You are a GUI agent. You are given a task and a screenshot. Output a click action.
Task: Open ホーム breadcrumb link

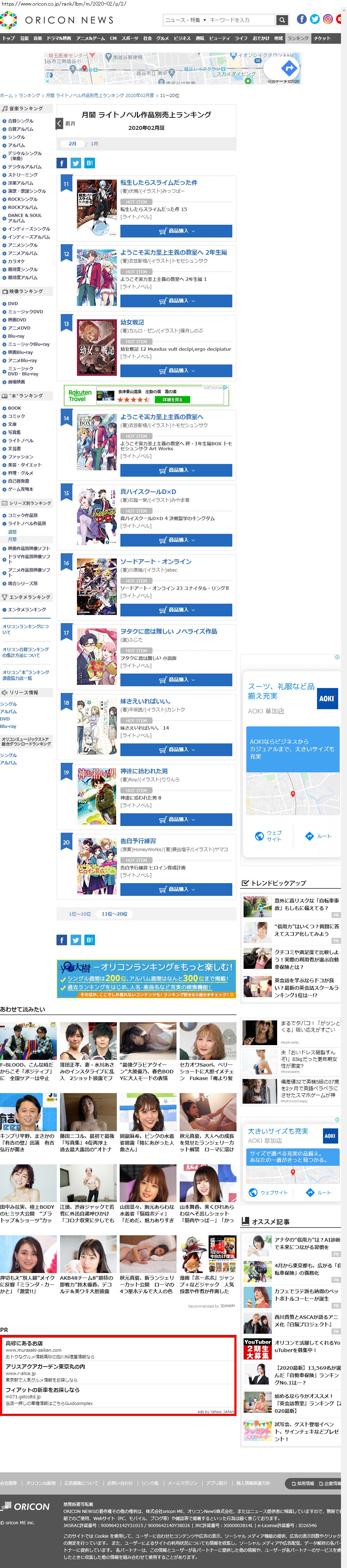(x=6, y=96)
